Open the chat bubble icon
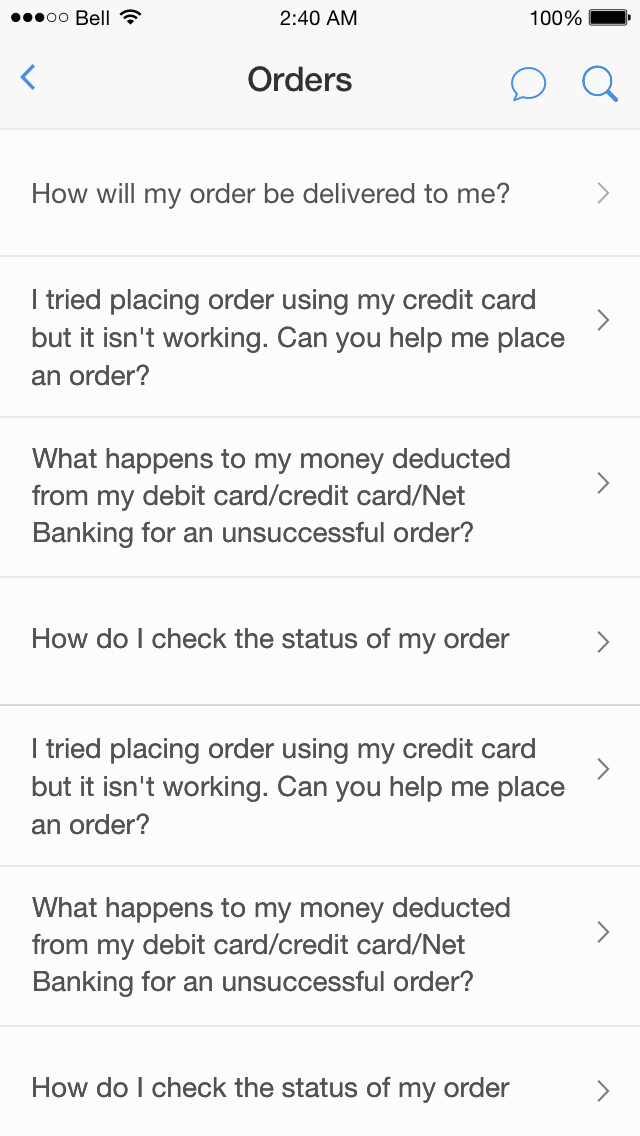The image size is (640, 1136). [x=528, y=84]
